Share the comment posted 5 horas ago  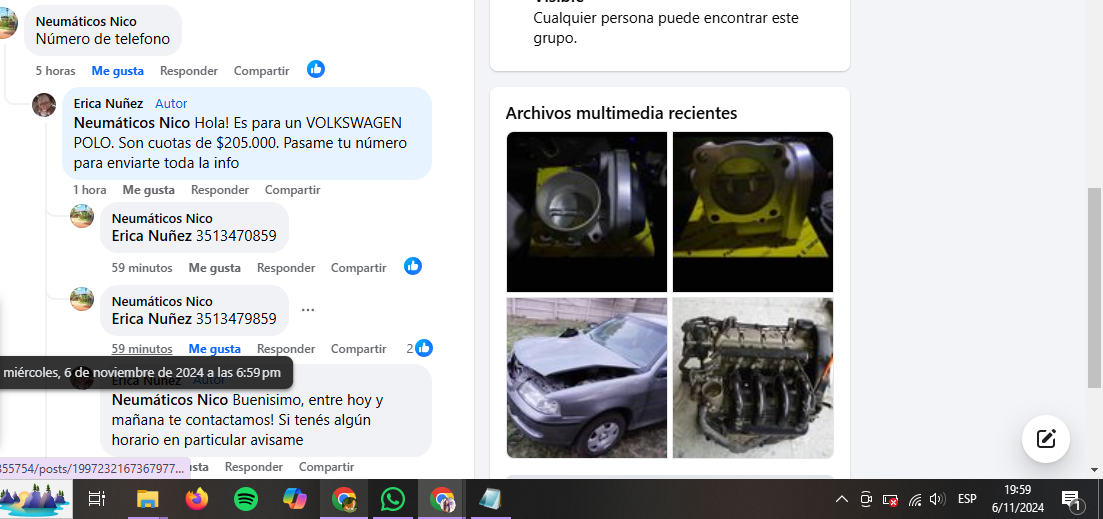click(261, 71)
